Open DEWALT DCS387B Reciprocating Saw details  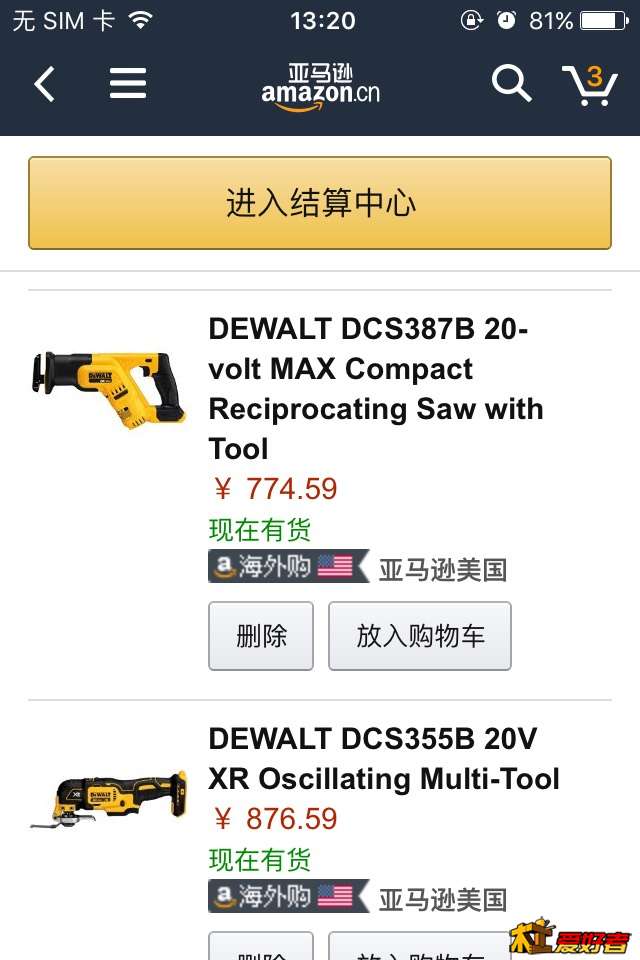click(375, 388)
